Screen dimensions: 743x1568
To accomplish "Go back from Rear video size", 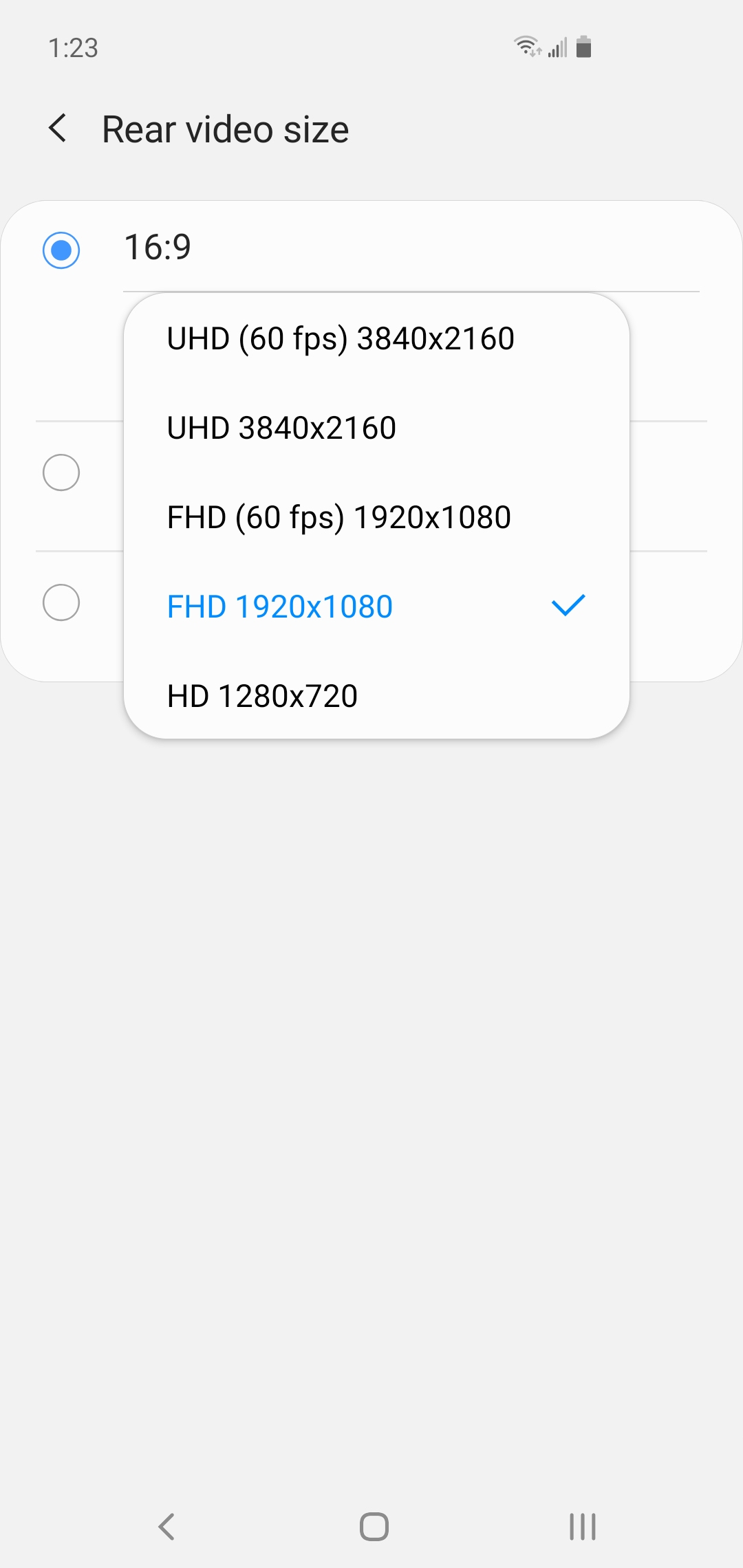I will point(58,129).
